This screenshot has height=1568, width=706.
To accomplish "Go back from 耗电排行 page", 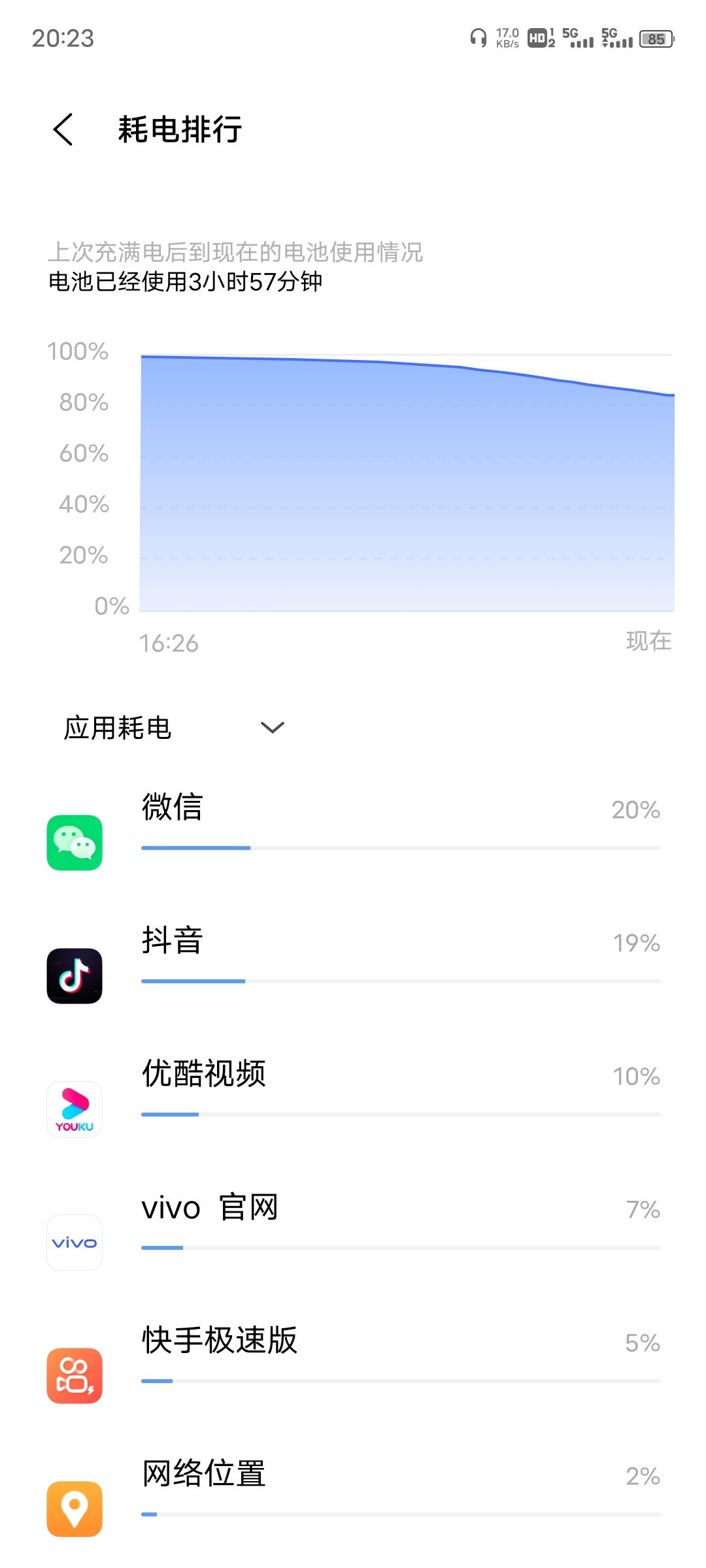I will tap(63, 129).
